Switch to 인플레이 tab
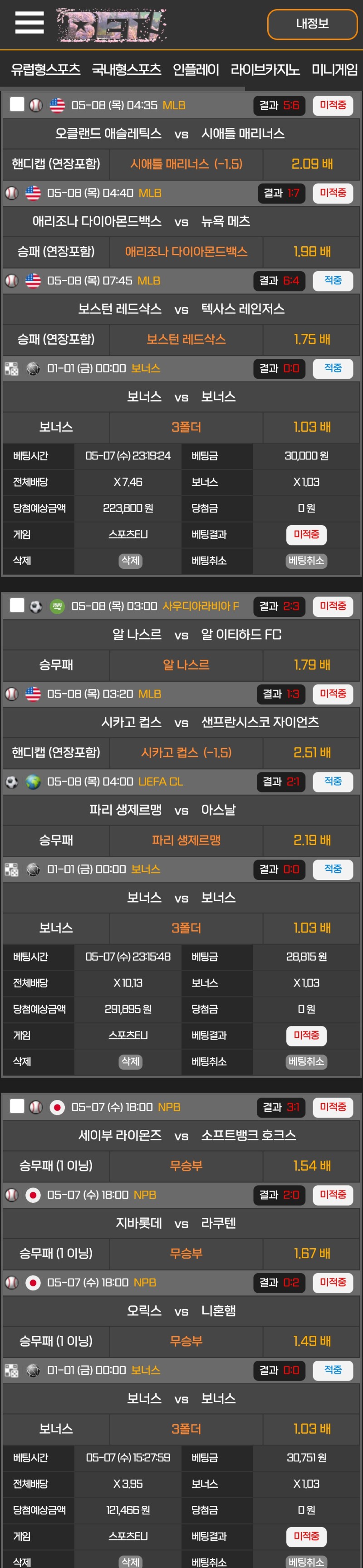This screenshot has height=1568, width=363. click(x=196, y=70)
